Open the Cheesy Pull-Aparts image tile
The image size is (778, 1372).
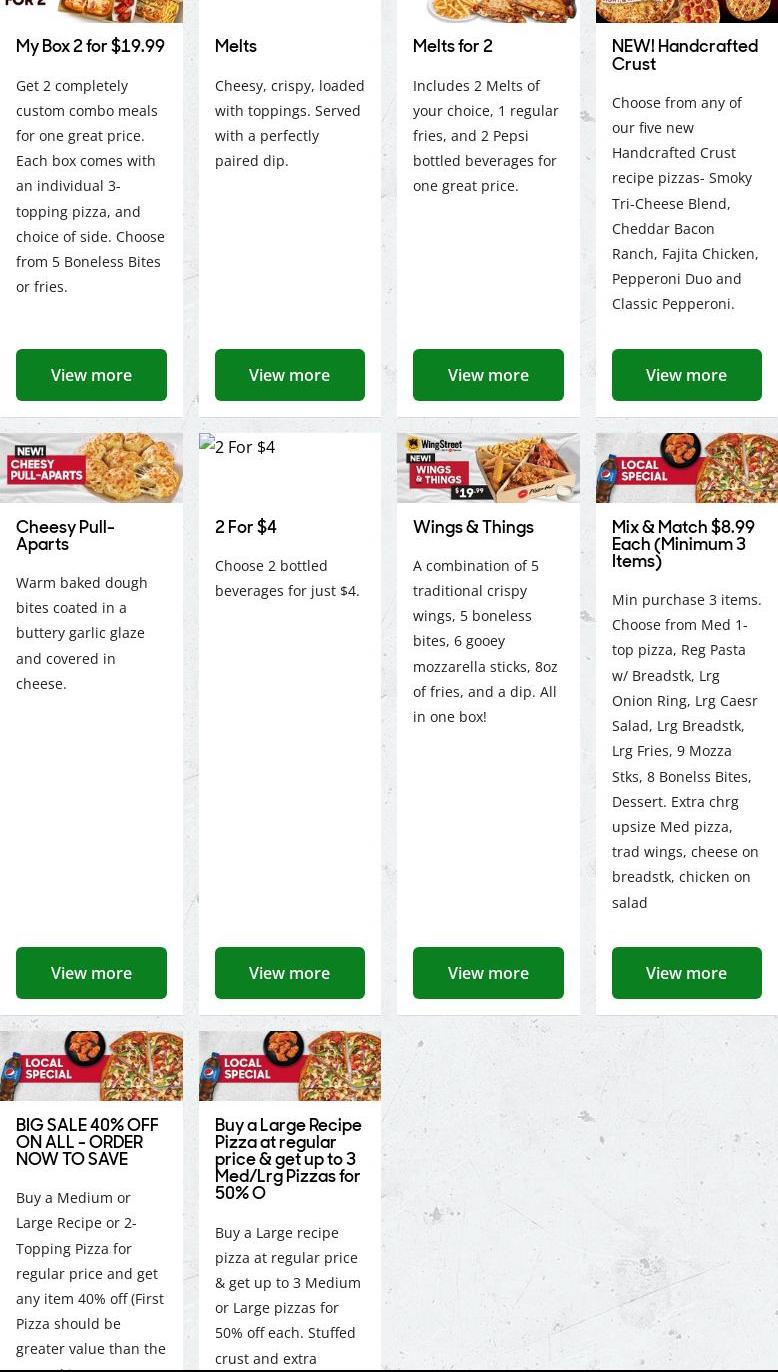pyautogui.click(x=91, y=468)
